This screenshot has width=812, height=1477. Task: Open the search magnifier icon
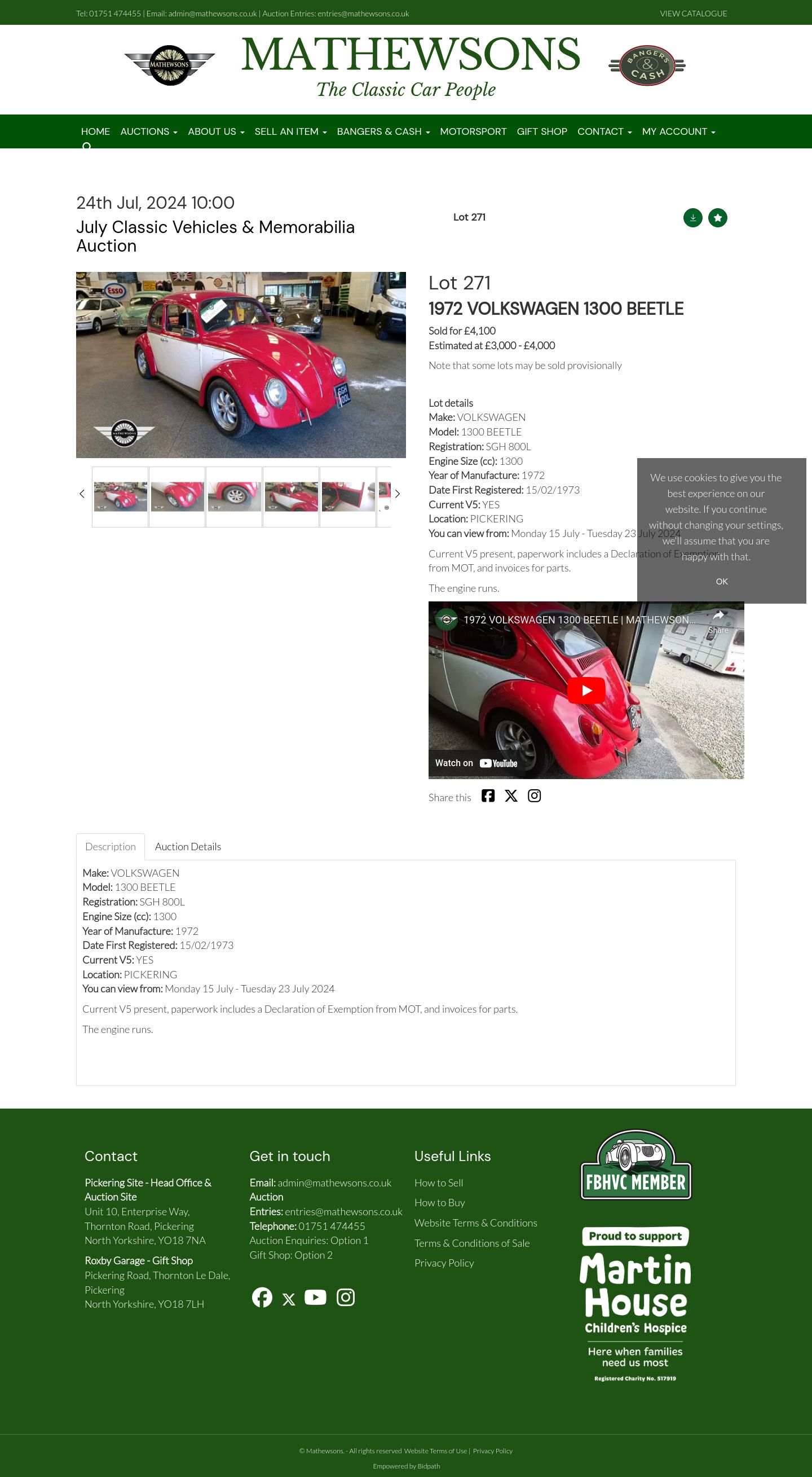point(87,146)
